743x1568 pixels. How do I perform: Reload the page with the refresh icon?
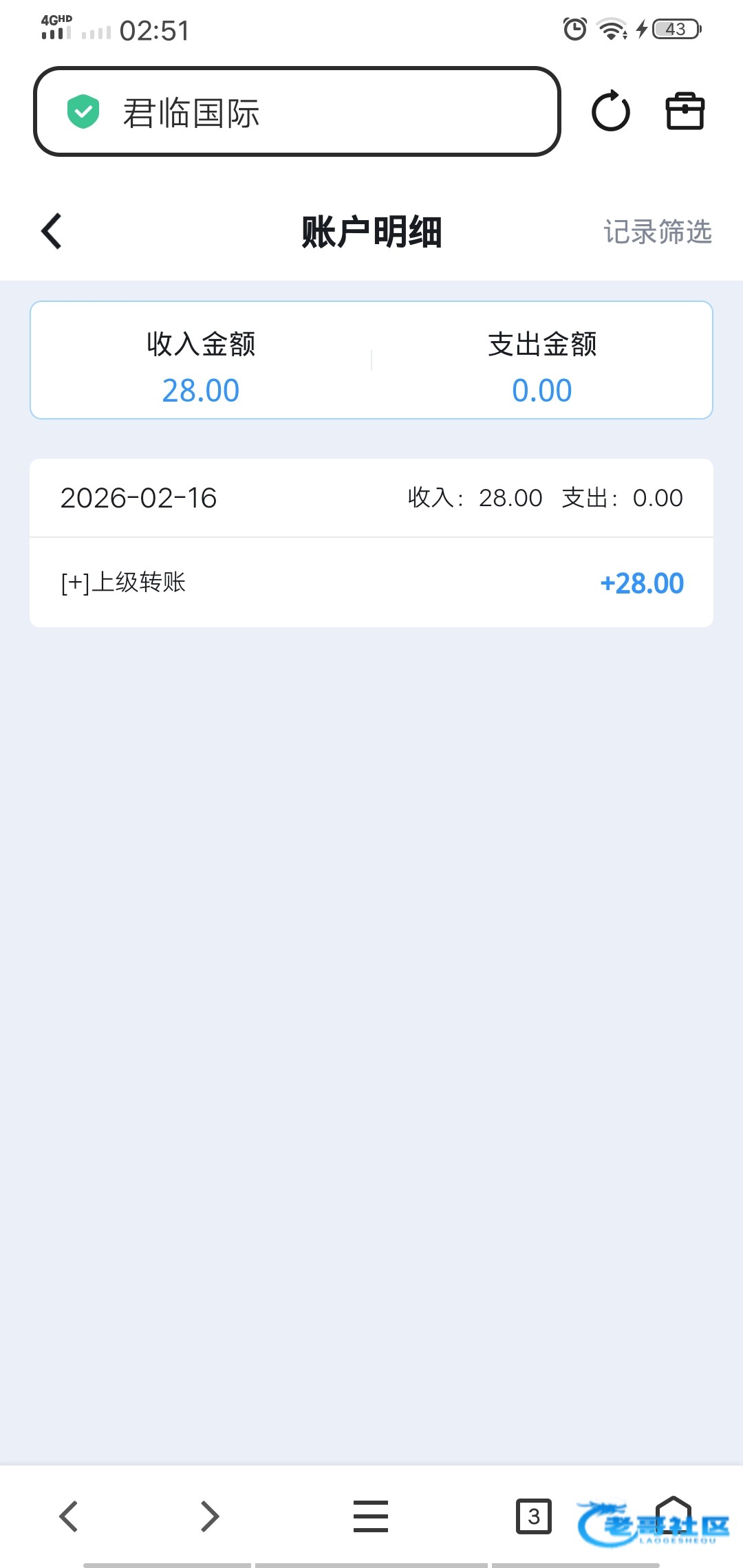[610, 111]
